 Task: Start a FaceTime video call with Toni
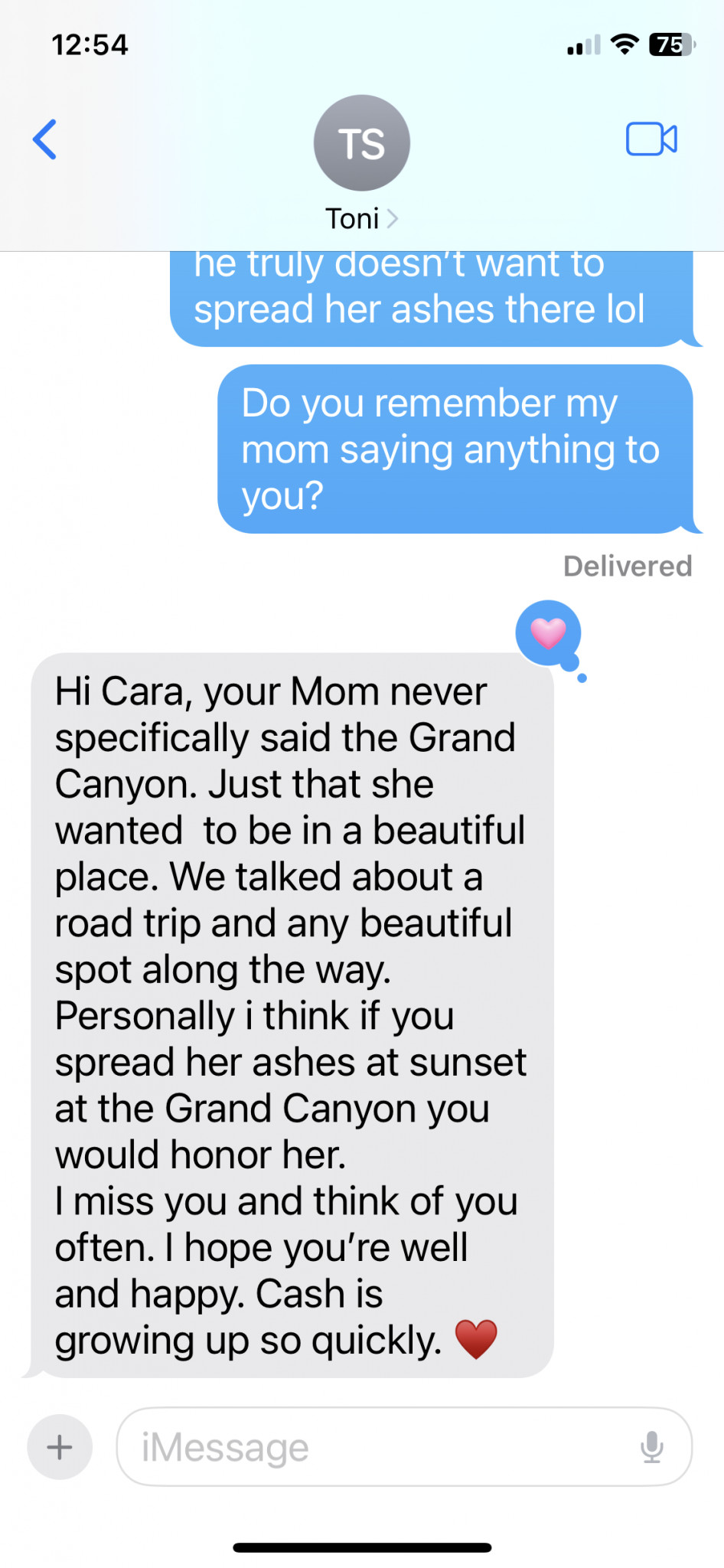[x=651, y=139]
